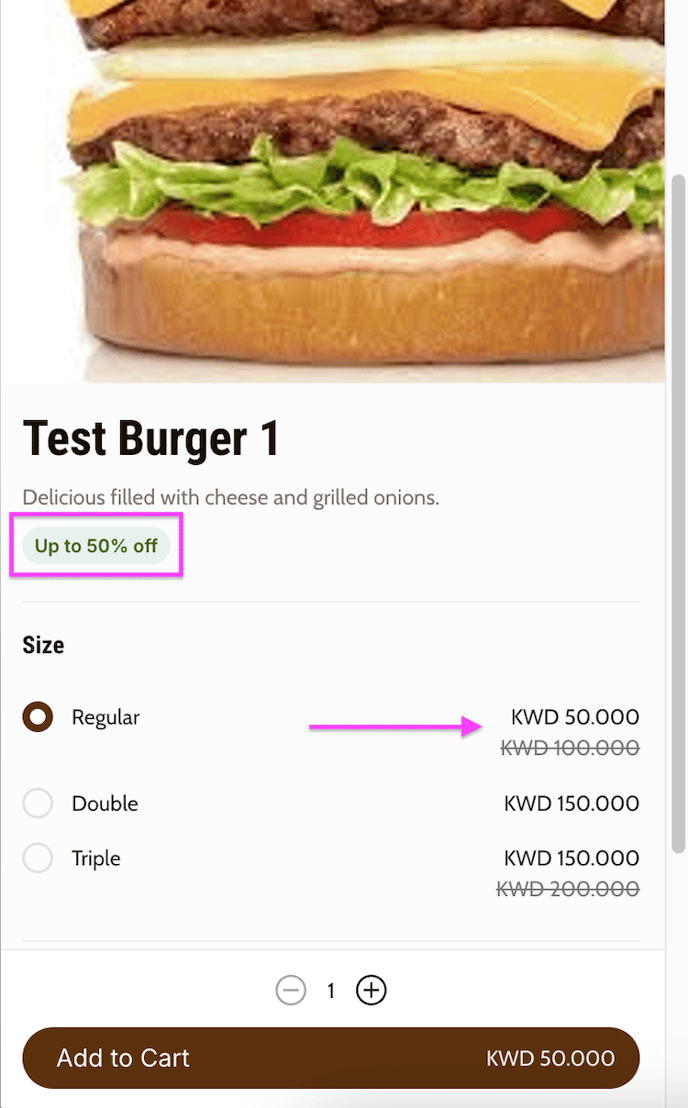Decrease quantity with the minus button

[x=291, y=991]
